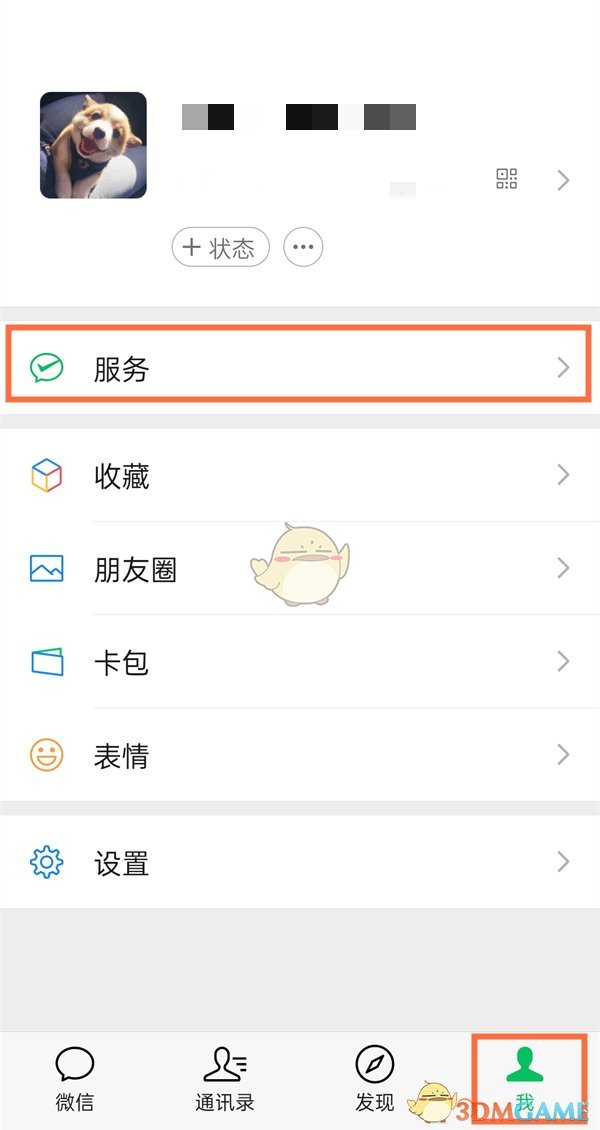Select the 我 tab

tap(525, 1080)
